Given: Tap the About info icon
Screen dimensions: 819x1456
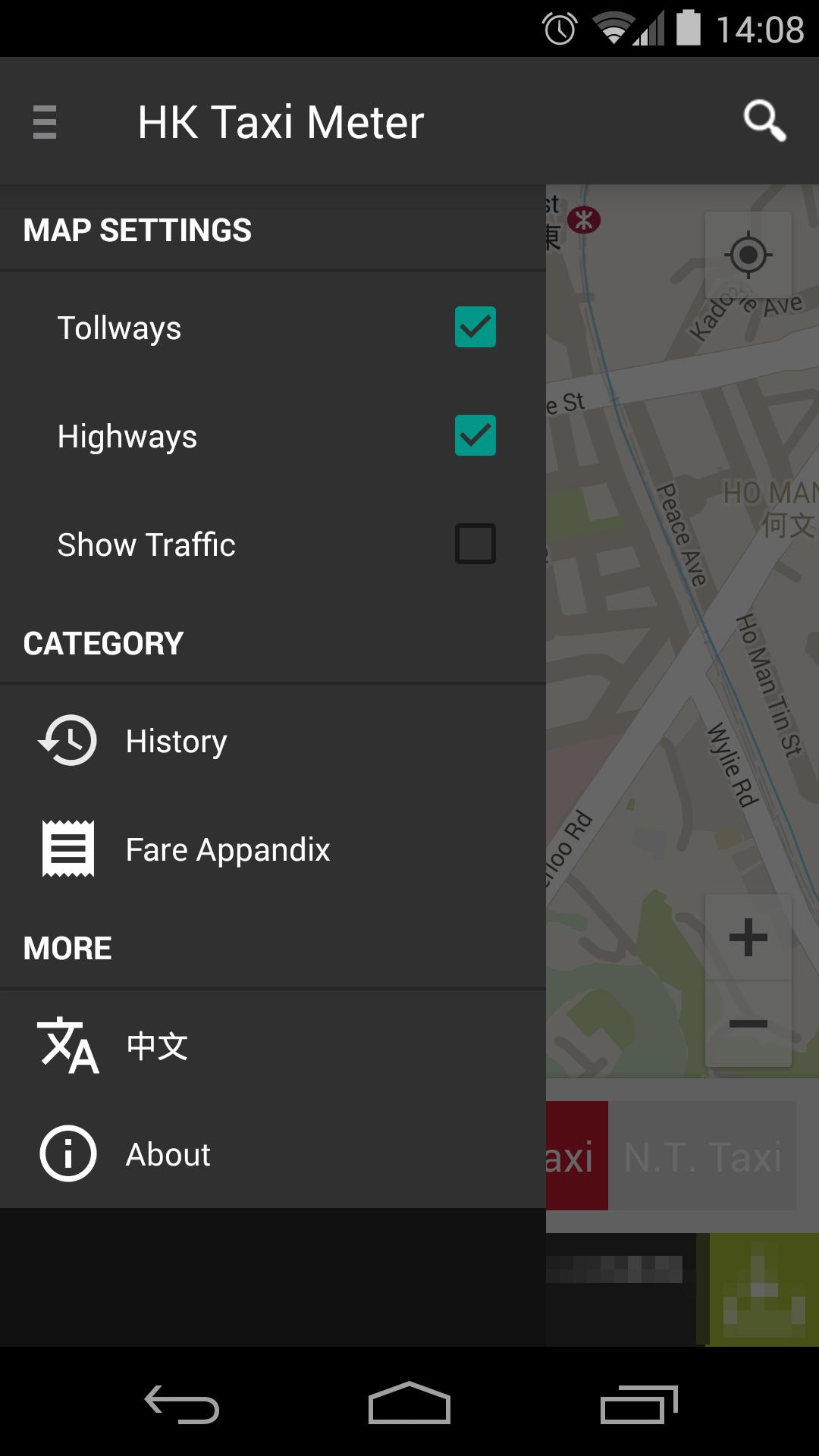Looking at the screenshot, I should (67, 1153).
